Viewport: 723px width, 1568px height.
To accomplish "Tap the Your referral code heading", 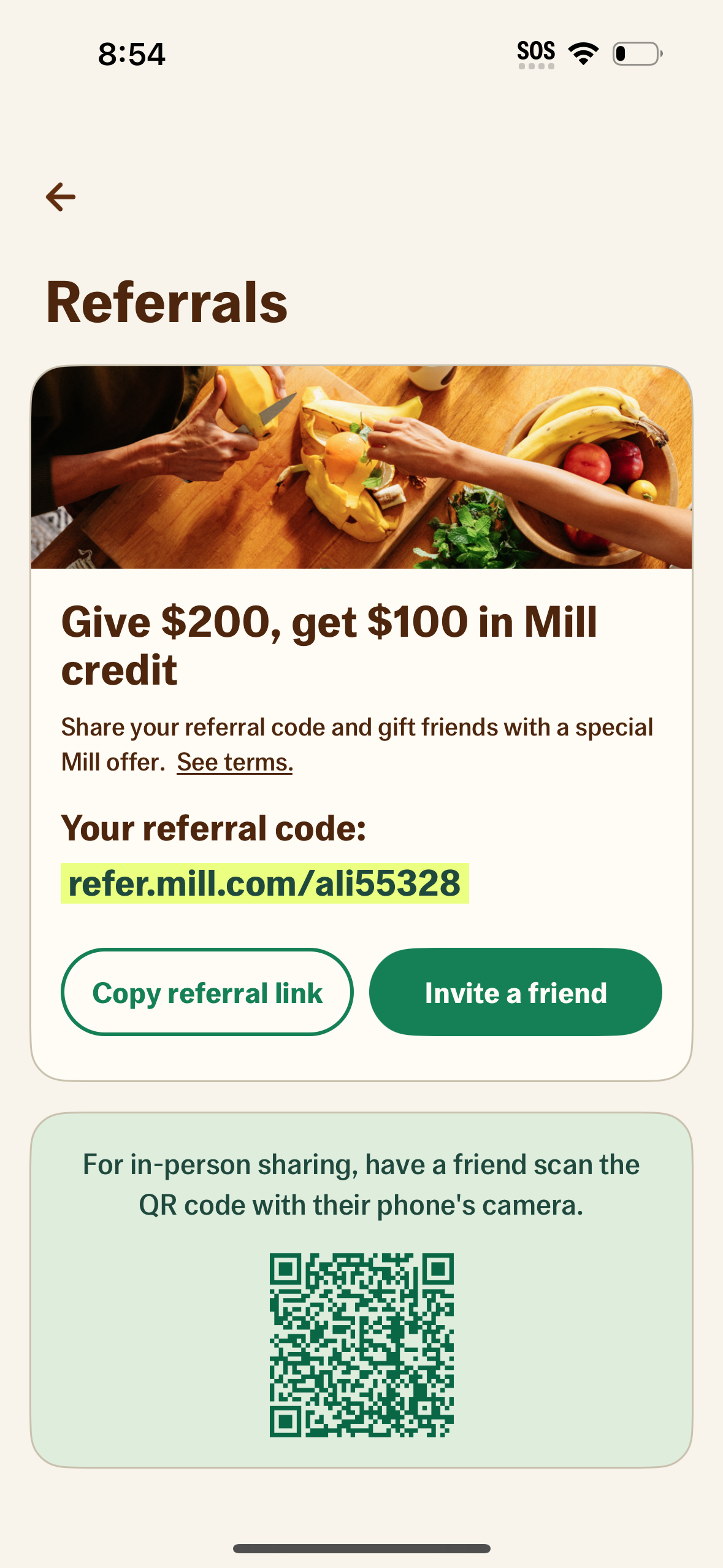I will 214,828.
